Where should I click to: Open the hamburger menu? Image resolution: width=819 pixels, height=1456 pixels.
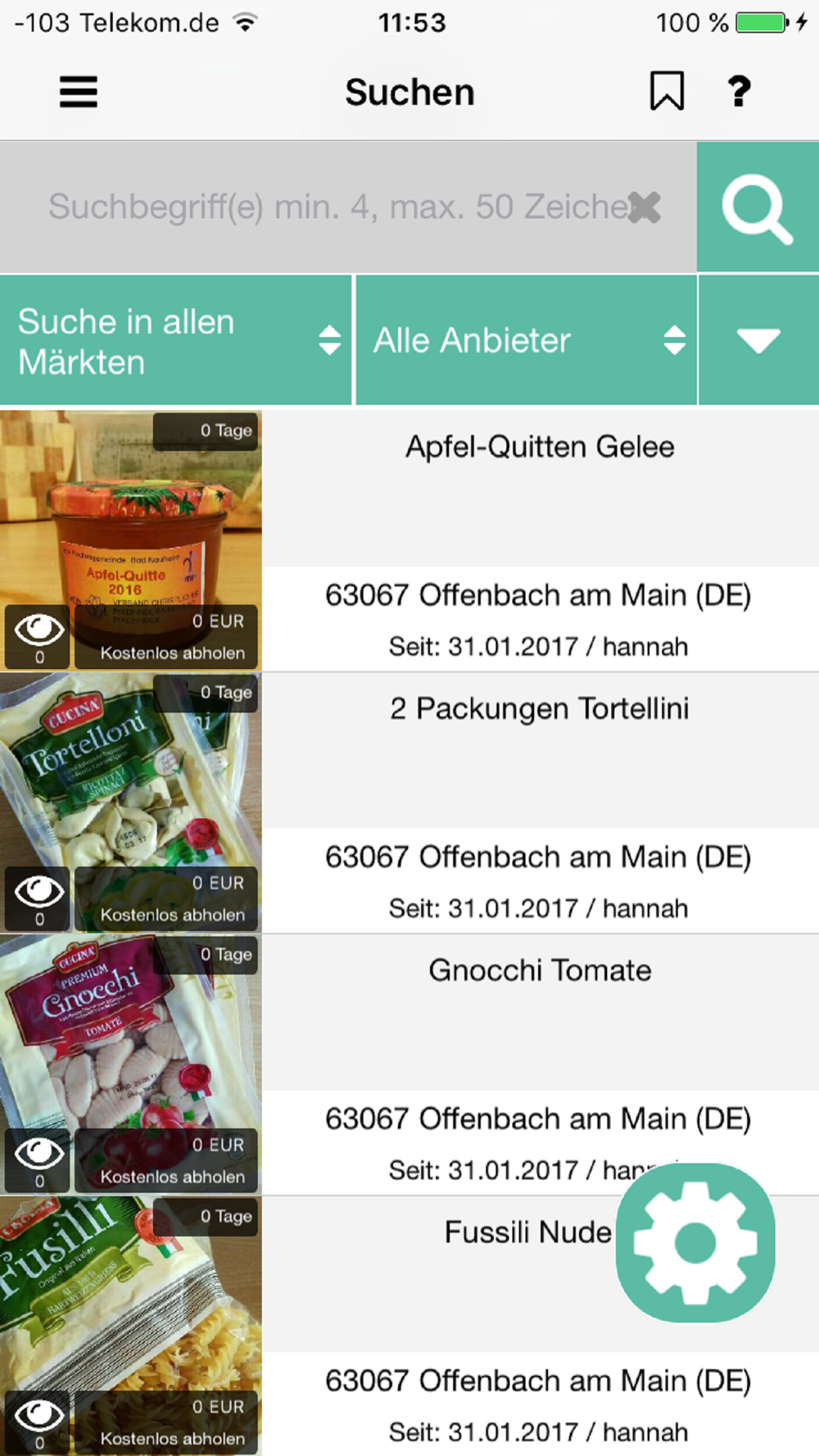tap(79, 92)
